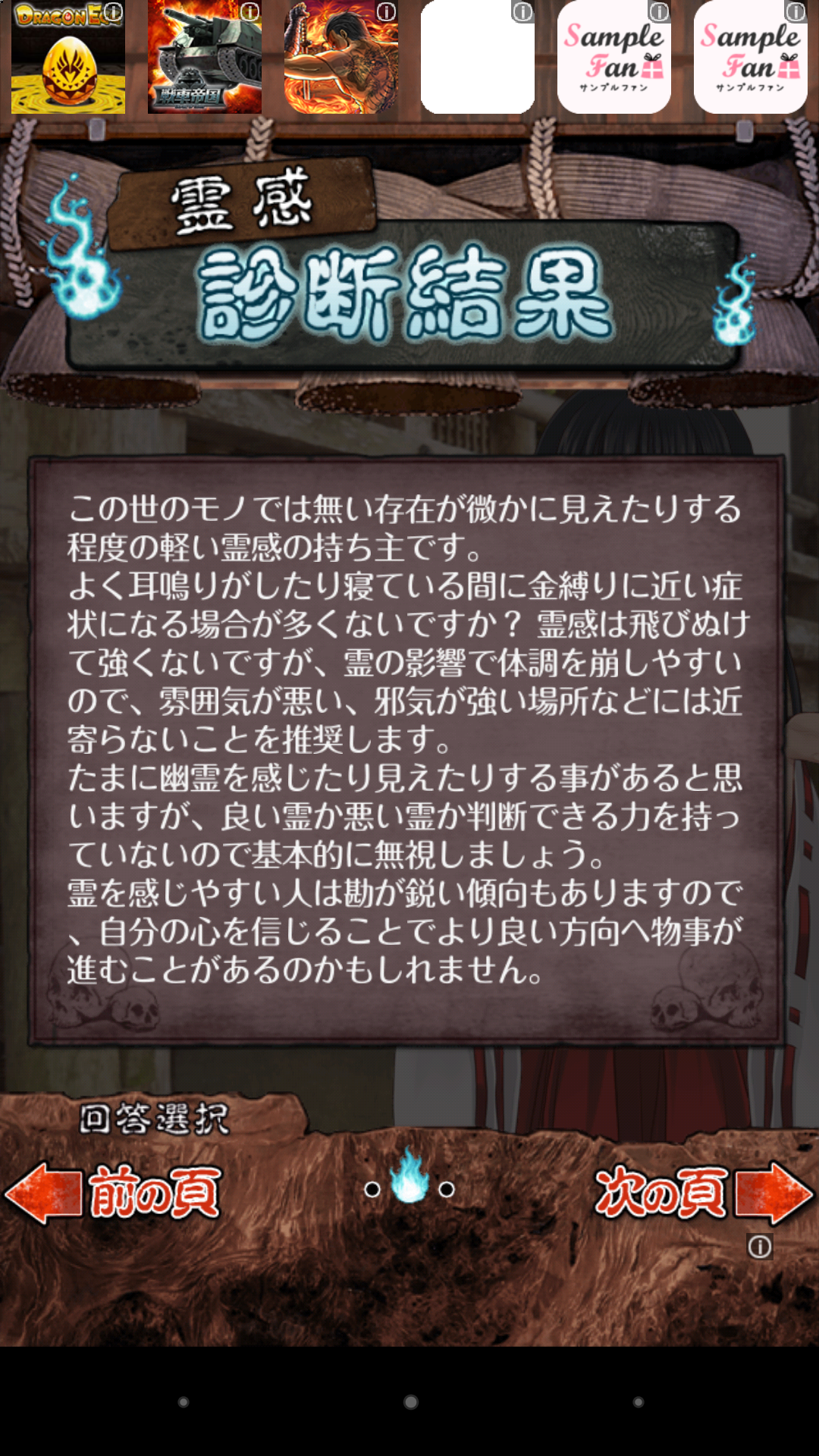
Task: Go to previous page with 前の頁
Action: point(114,1194)
